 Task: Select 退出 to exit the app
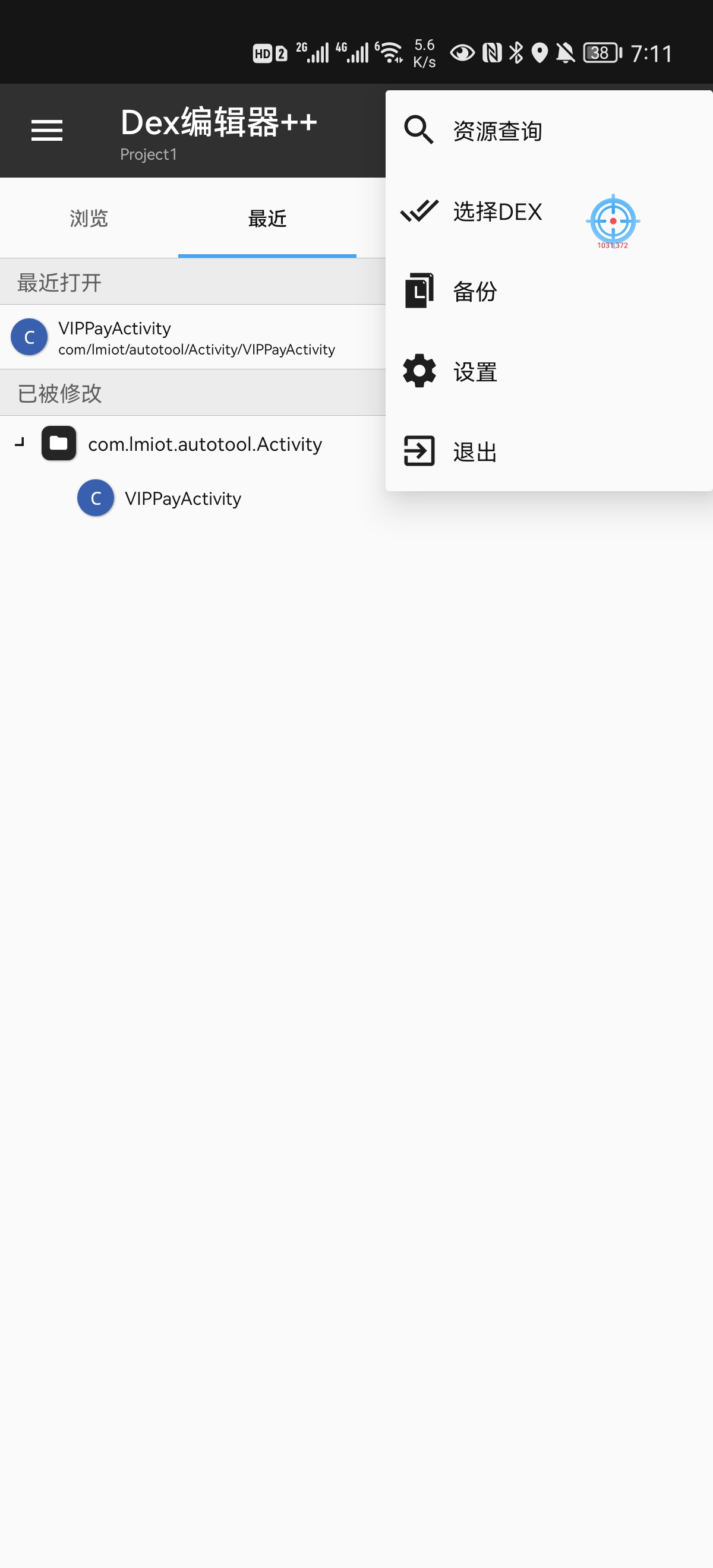(475, 451)
